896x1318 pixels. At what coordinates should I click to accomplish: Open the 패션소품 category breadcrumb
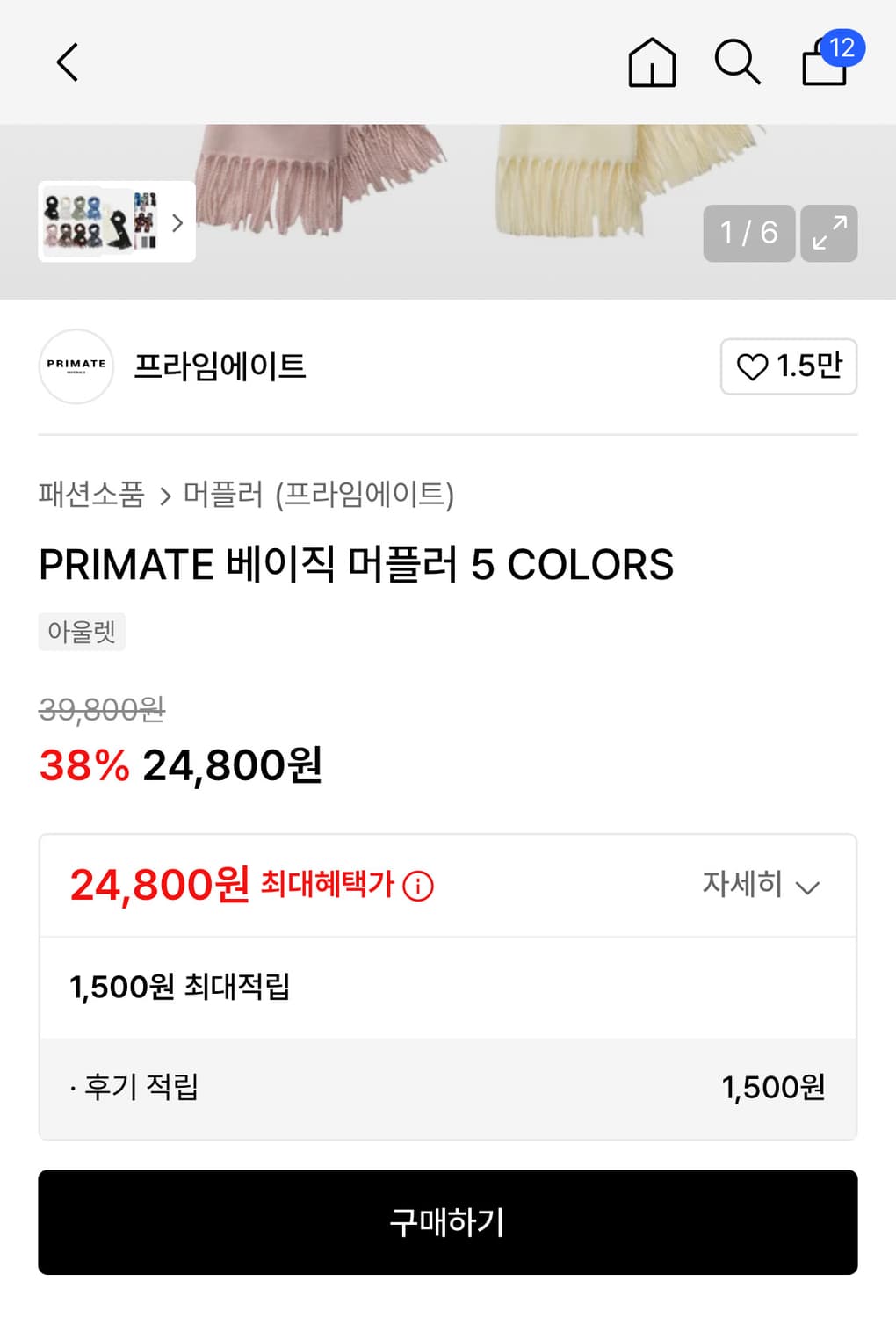point(91,495)
